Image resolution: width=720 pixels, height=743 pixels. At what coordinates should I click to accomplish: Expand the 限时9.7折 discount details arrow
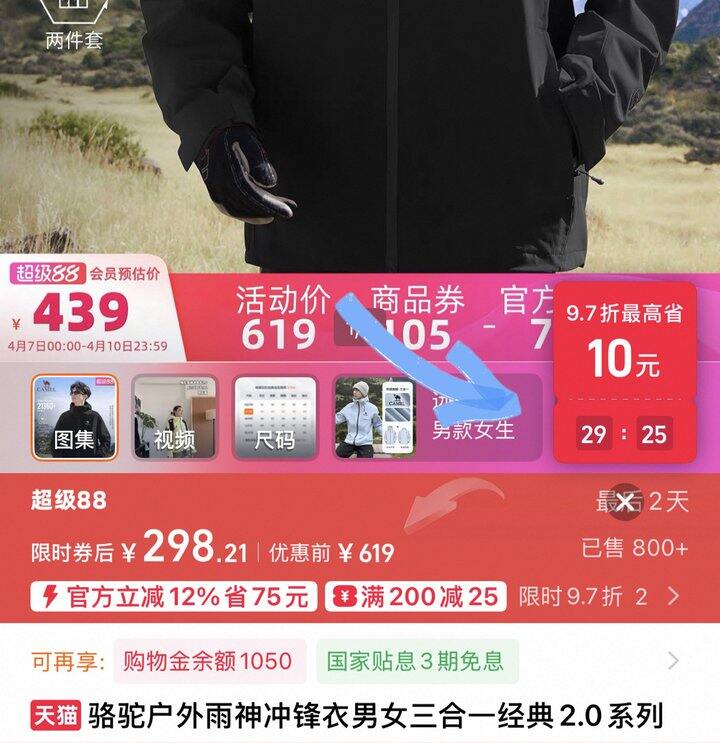[673, 596]
